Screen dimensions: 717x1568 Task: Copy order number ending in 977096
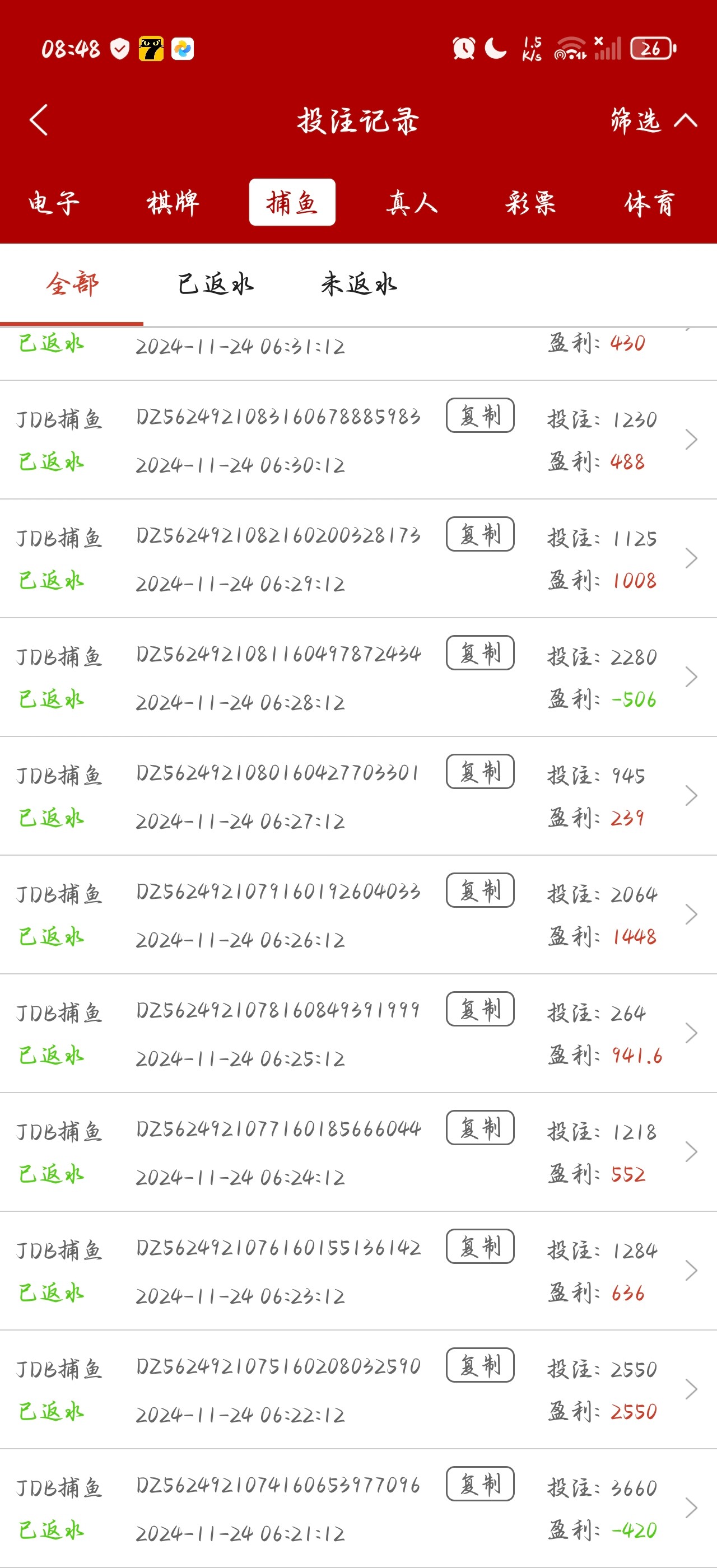pos(479,1484)
